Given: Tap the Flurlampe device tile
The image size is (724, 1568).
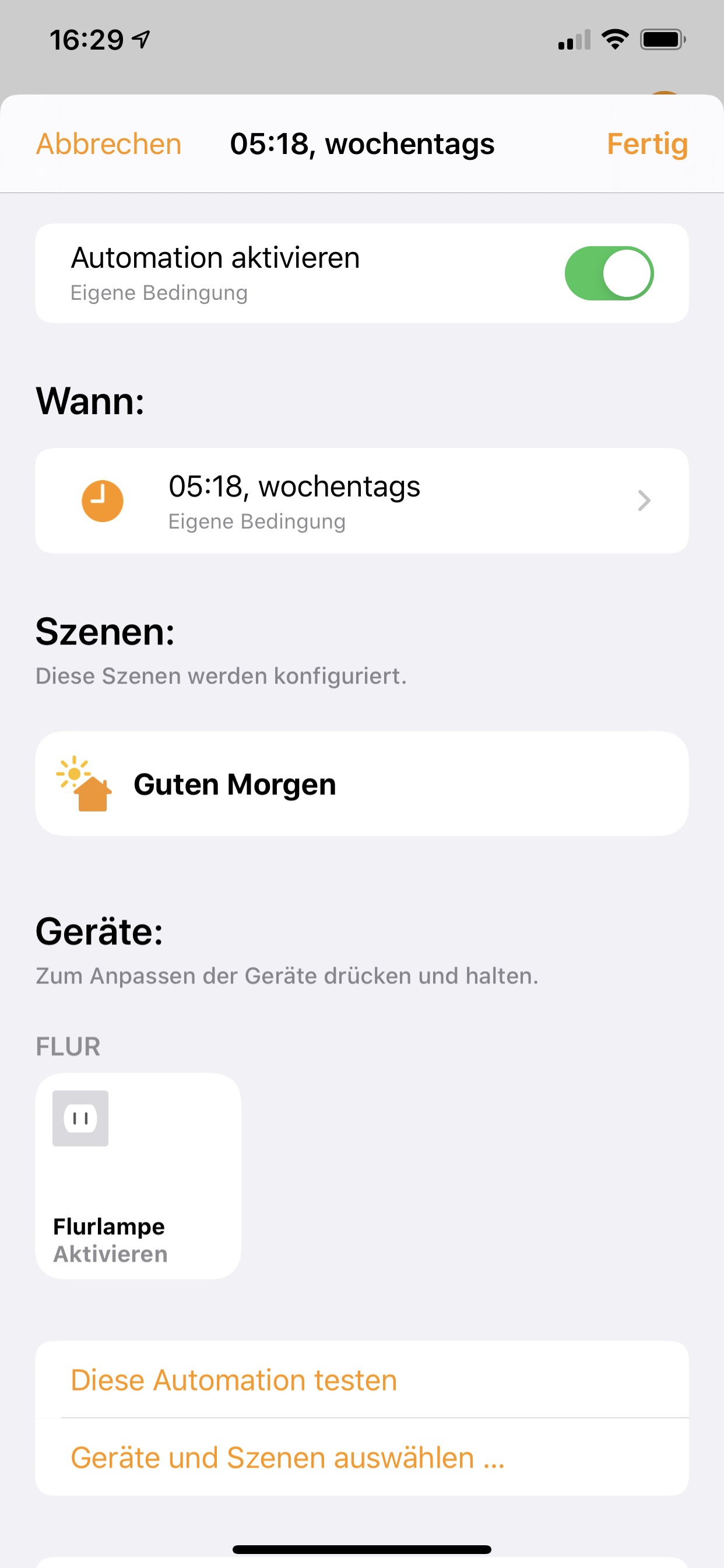Looking at the screenshot, I should (138, 1176).
